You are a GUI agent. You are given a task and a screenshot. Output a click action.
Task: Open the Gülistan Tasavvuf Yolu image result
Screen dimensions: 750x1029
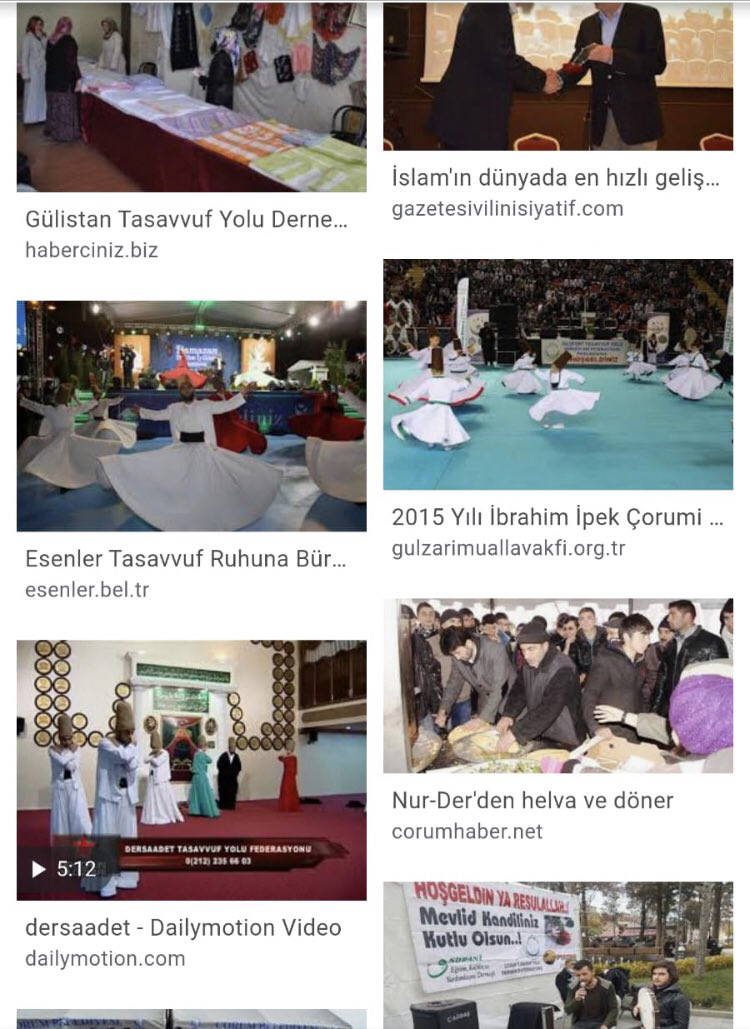point(191,97)
